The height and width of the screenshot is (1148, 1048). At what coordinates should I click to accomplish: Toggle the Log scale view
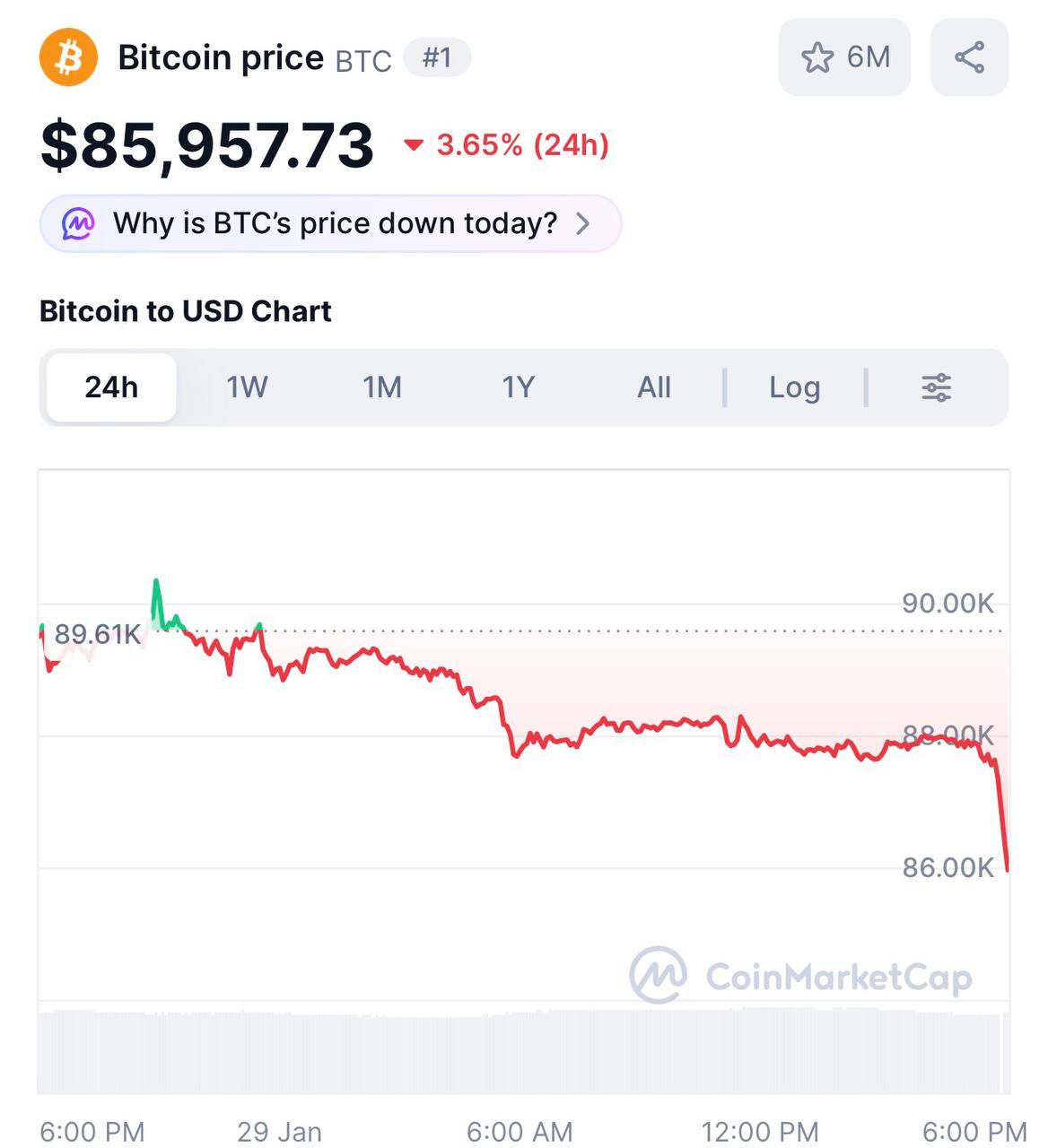click(793, 387)
